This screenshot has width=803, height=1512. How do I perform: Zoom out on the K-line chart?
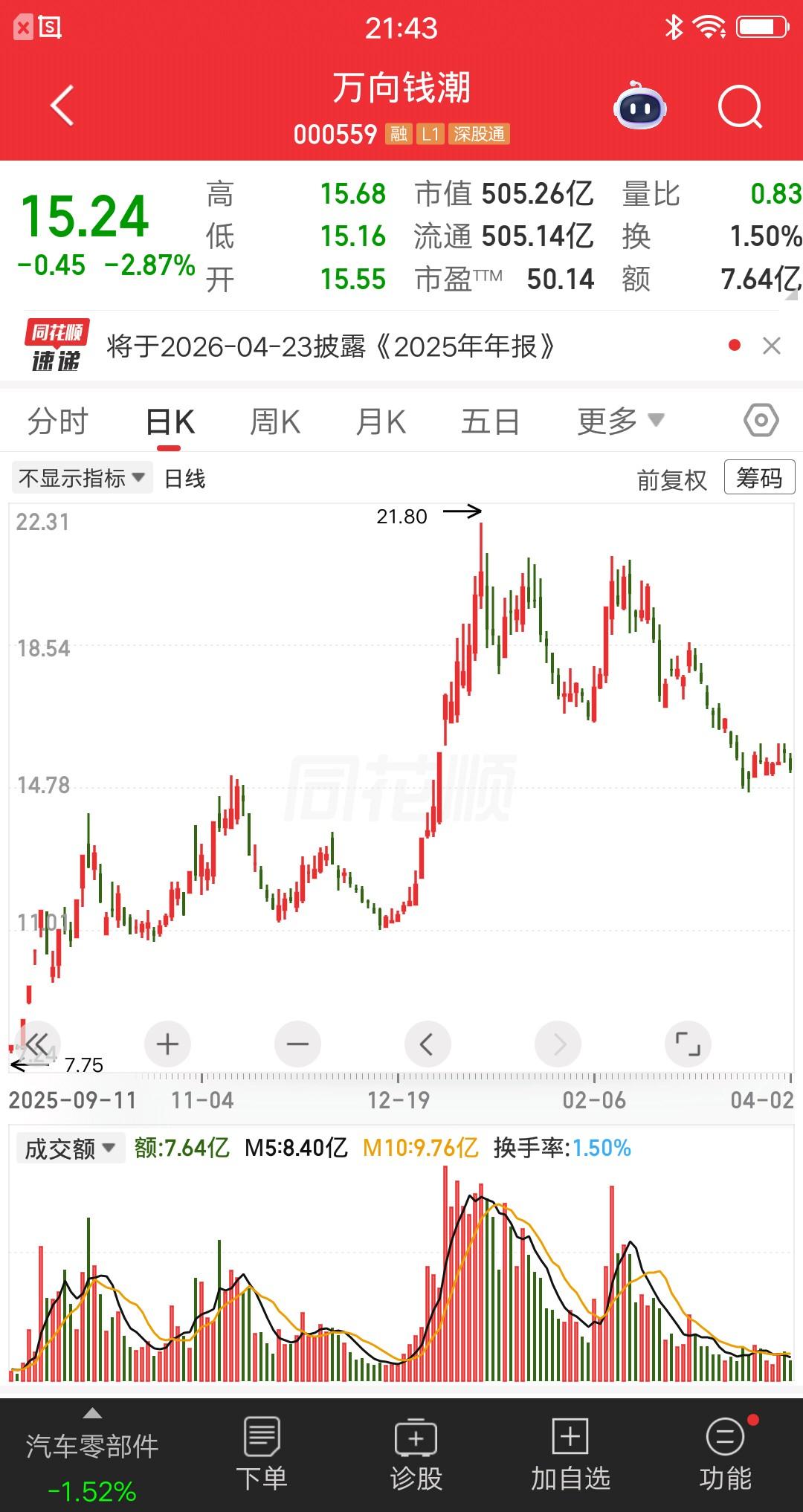click(297, 1044)
